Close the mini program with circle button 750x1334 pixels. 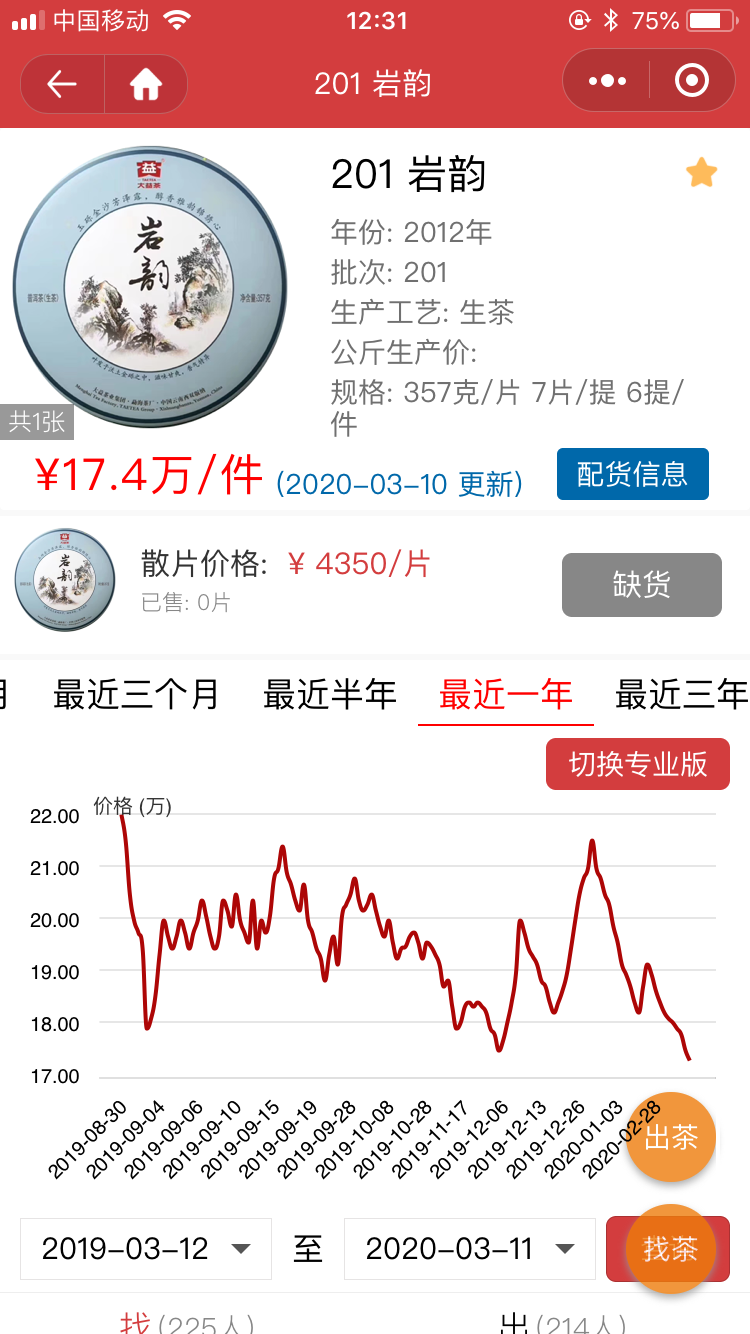click(692, 81)
